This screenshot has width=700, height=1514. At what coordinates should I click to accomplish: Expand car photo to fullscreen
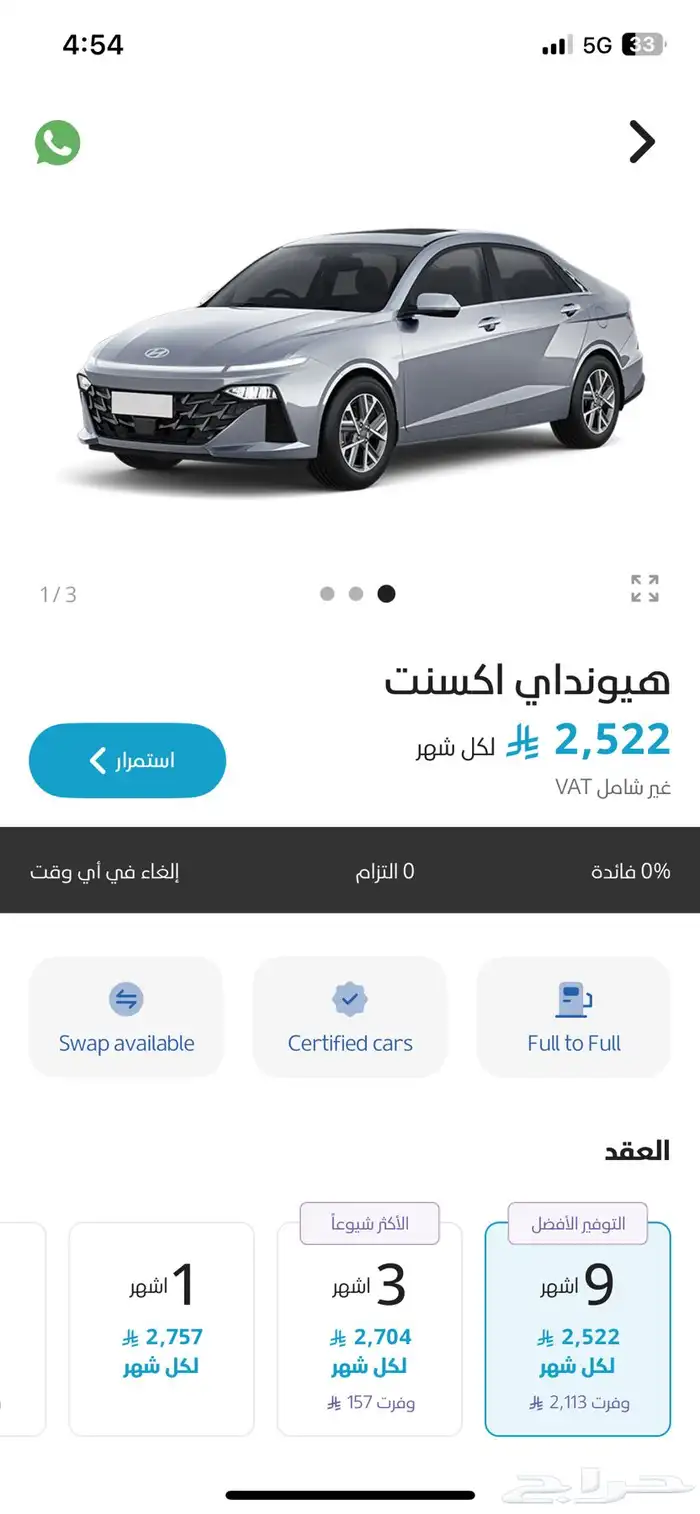[645, 588]
